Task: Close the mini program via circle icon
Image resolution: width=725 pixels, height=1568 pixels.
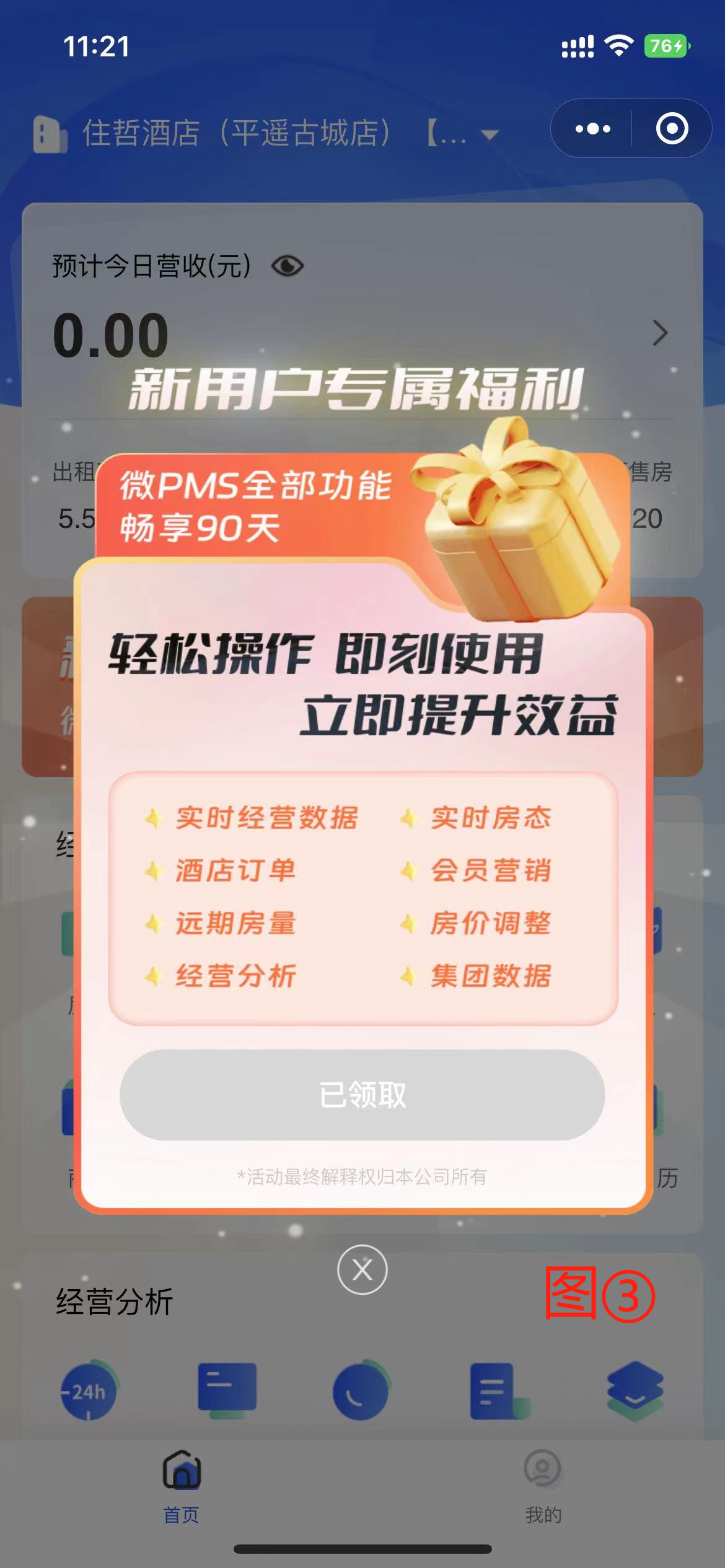Action: click(672, 129)
